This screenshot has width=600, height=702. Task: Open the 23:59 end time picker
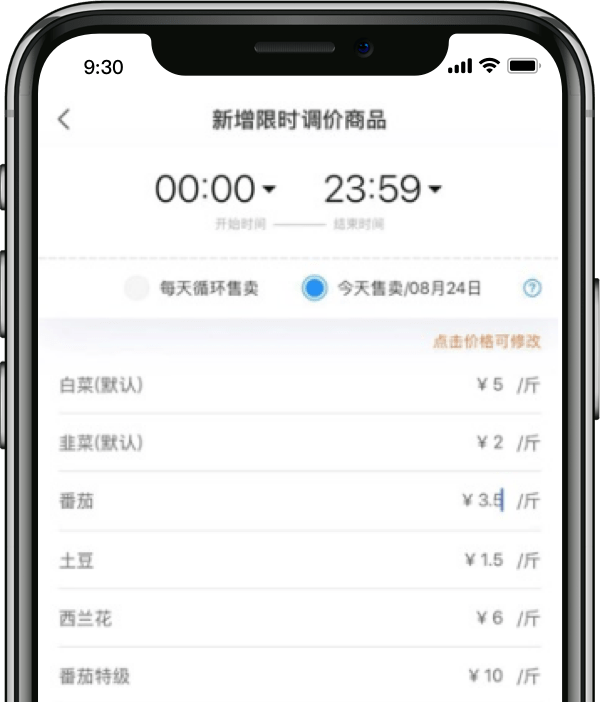click(382, 188)
